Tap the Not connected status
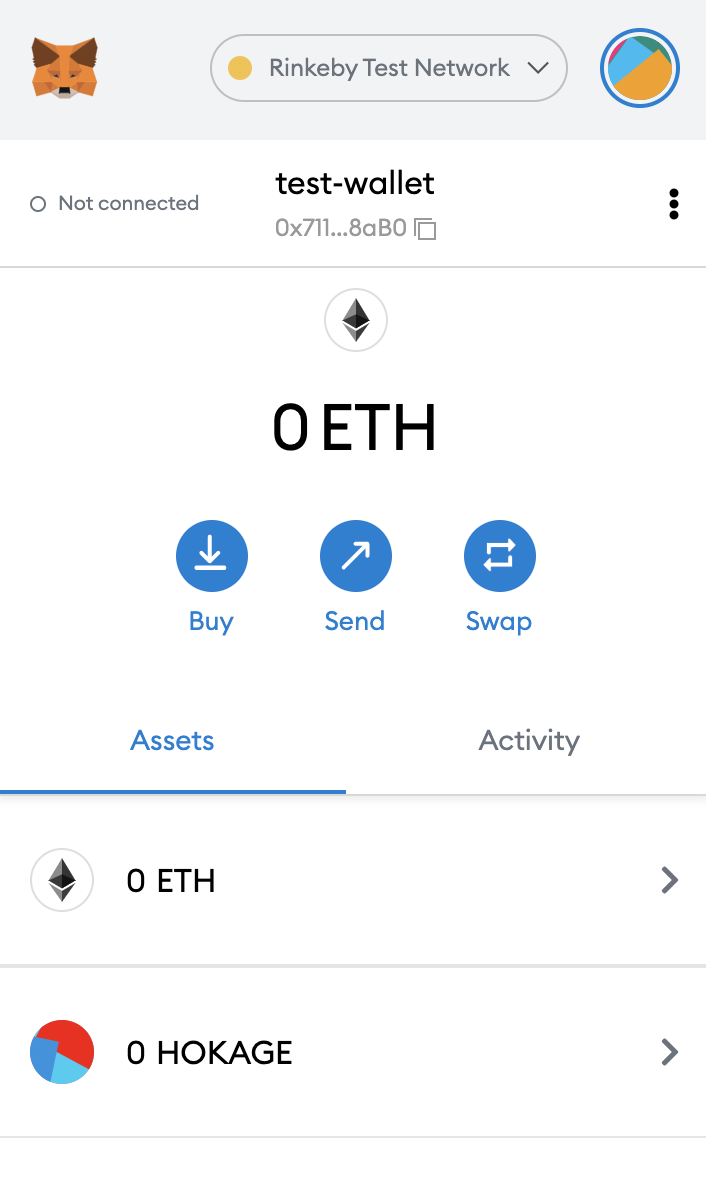Image resolution: width=706 pixels, height=1178 pixels. [114, 204]
